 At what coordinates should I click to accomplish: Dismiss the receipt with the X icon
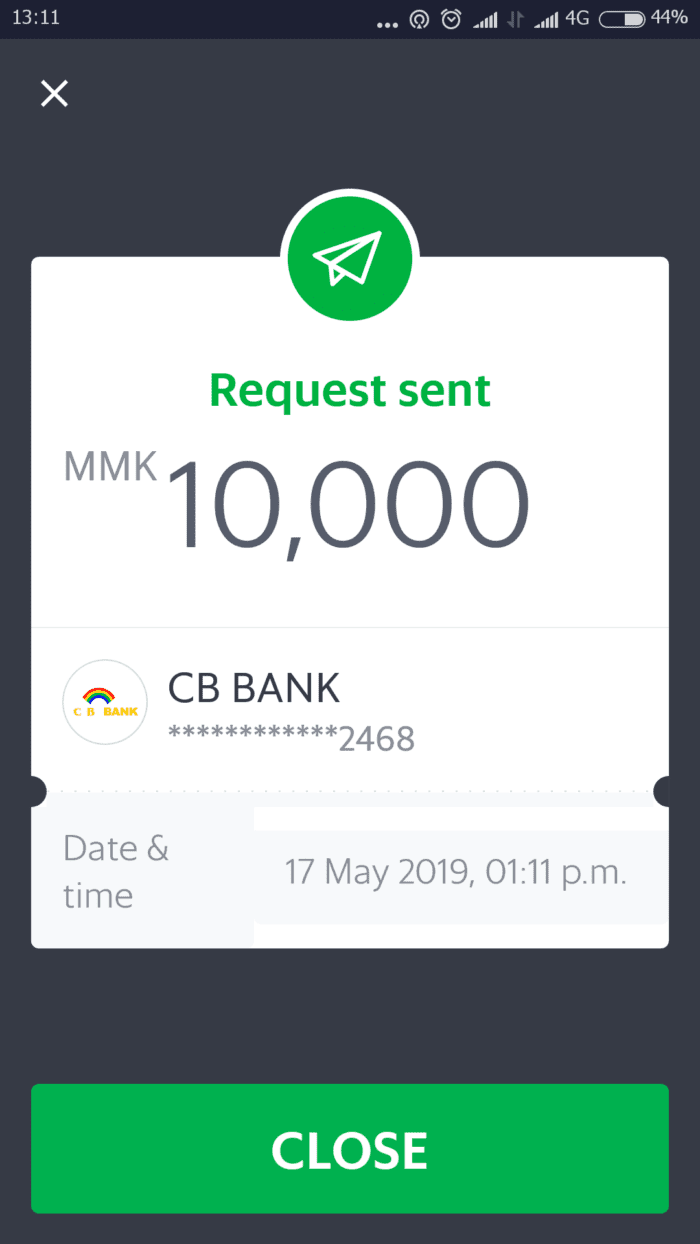pos(54,94)
